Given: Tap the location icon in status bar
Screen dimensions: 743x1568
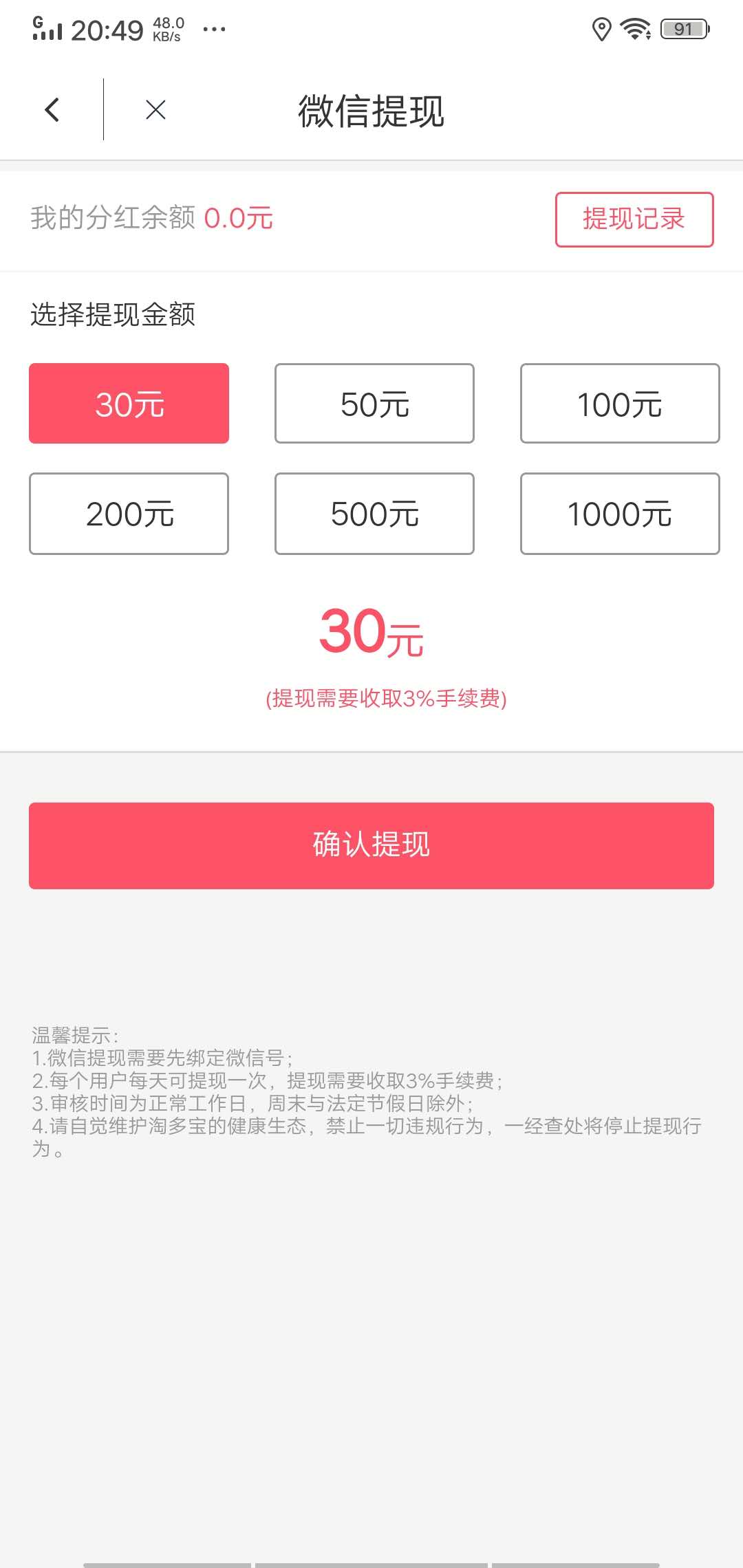Looking at the screenshot, I should coord(600,29).
